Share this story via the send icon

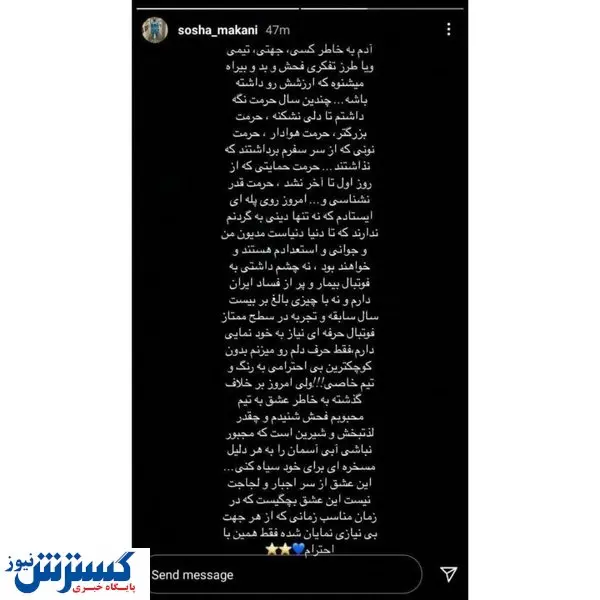449,574
